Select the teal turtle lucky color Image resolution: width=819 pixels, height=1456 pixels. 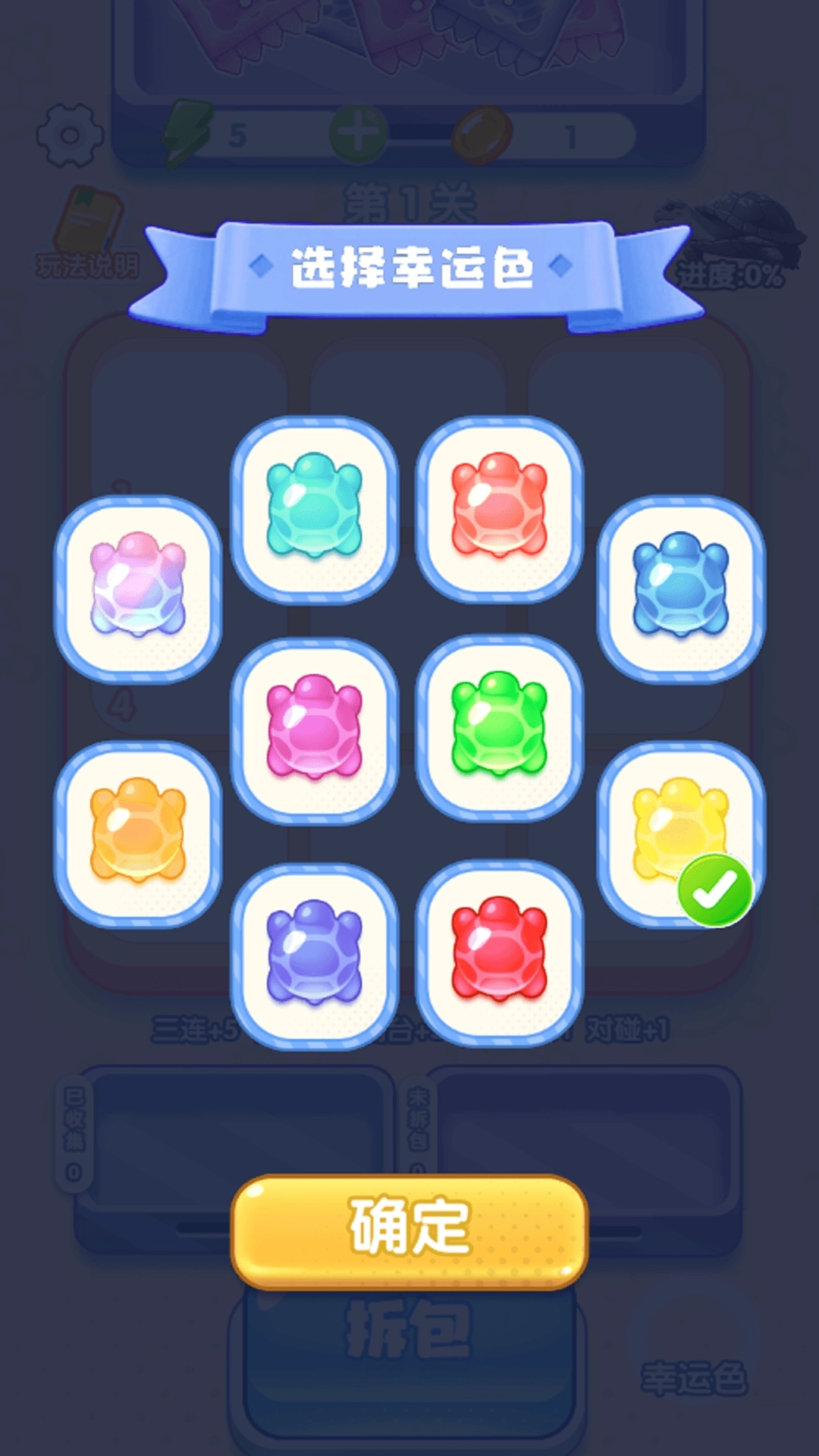point(314,508)
